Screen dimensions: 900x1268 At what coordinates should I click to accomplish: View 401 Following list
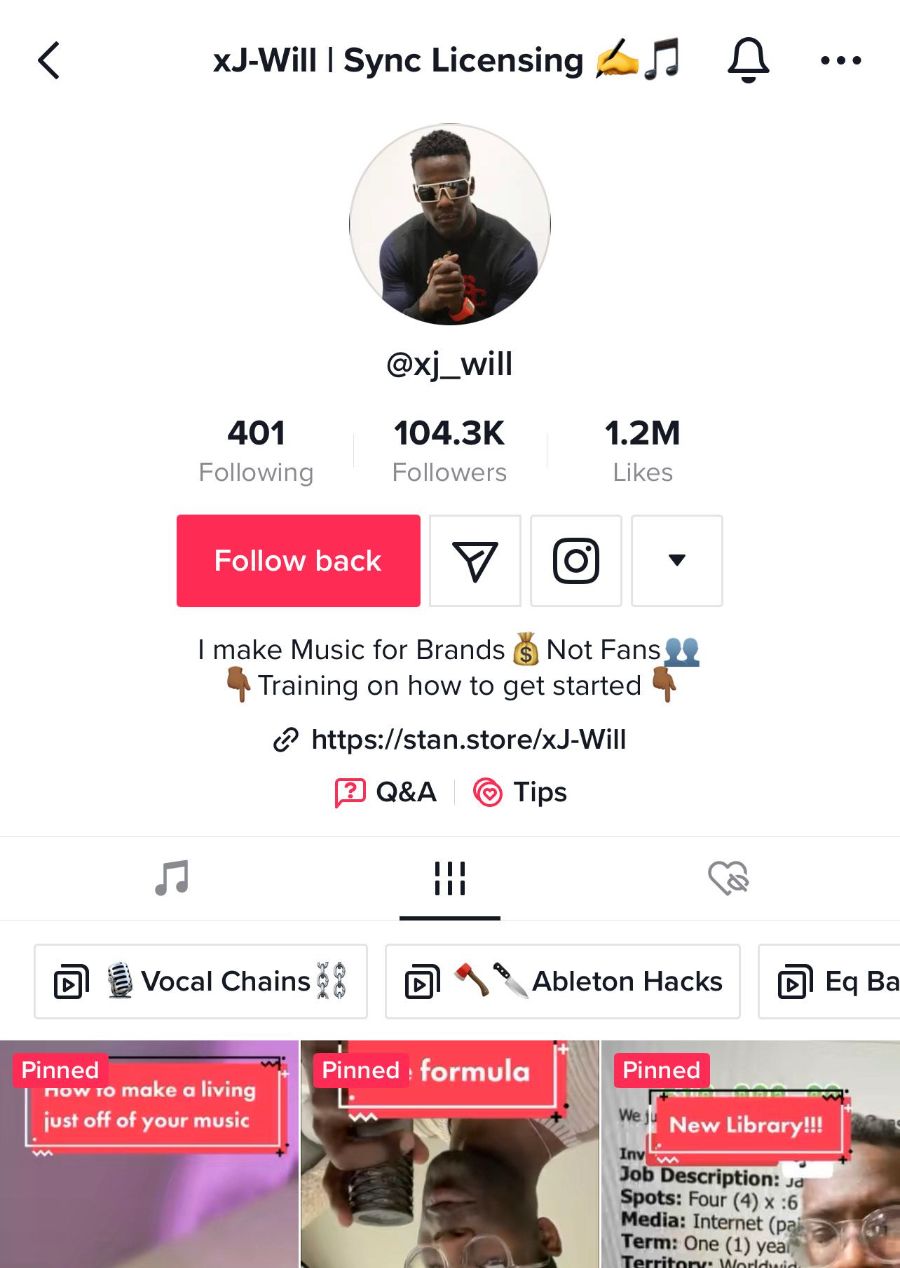click(x=256, y=450)
